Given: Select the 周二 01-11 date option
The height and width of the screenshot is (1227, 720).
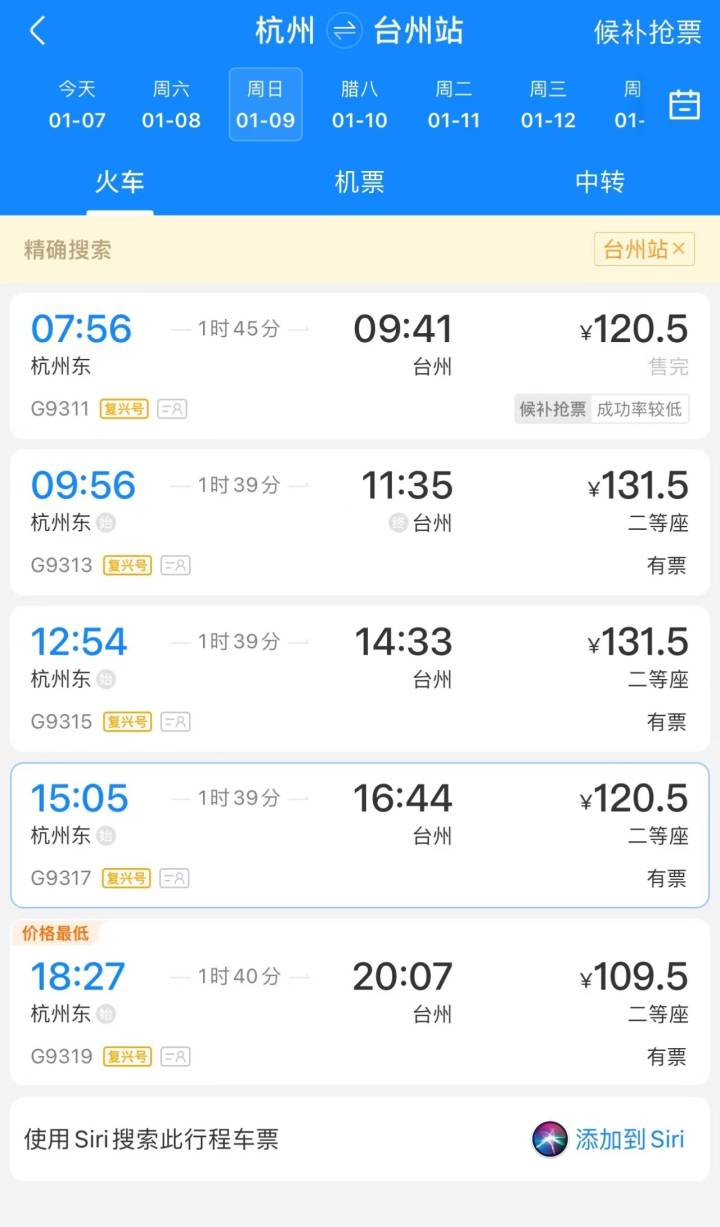Looking at the screenshot, I should tap(453, 104).
